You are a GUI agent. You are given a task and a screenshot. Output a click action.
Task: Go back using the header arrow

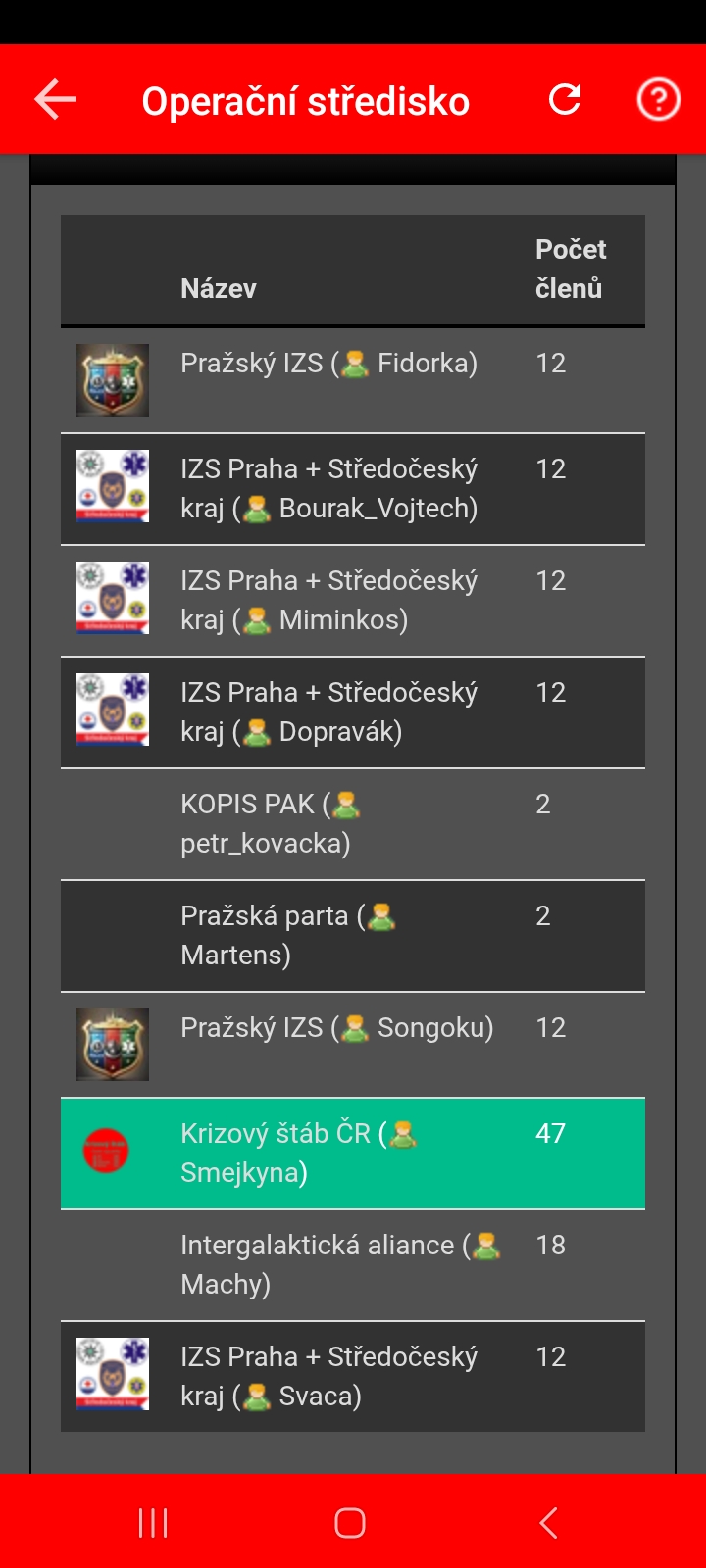point(55,100)
